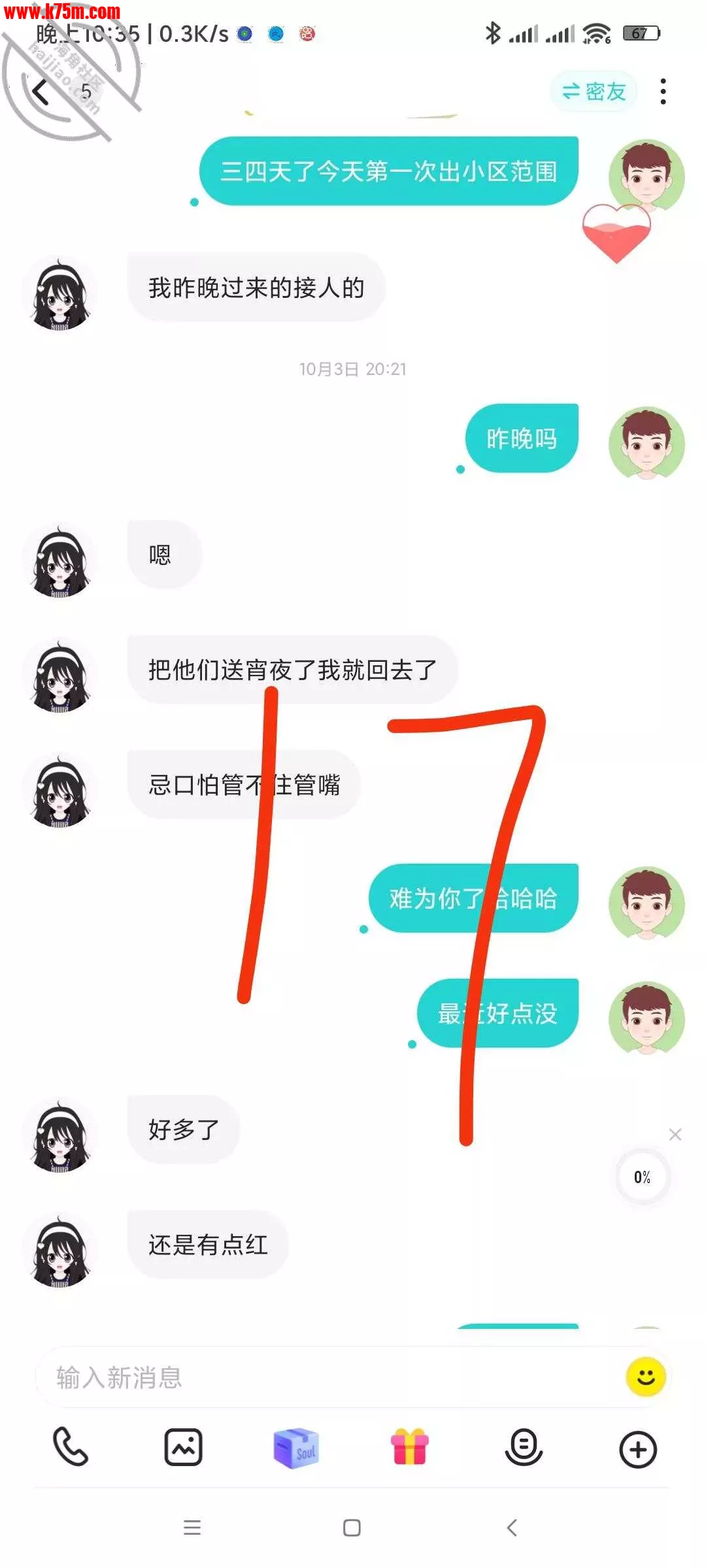Screen dimensions: 706x1568
Task: Record a voice message
Action: 524,1447
